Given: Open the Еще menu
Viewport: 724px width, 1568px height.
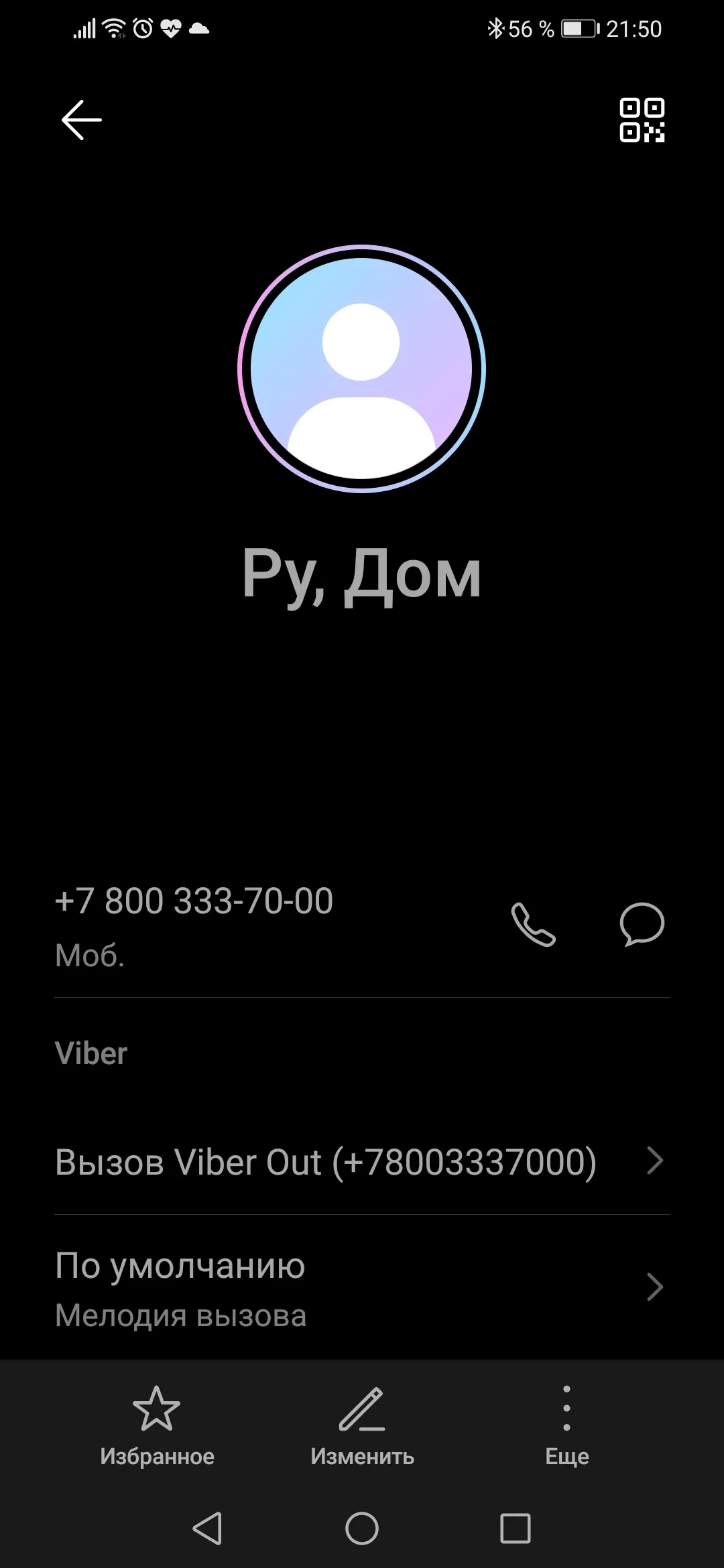Looking at the screenshot, I should [567, 1427].
